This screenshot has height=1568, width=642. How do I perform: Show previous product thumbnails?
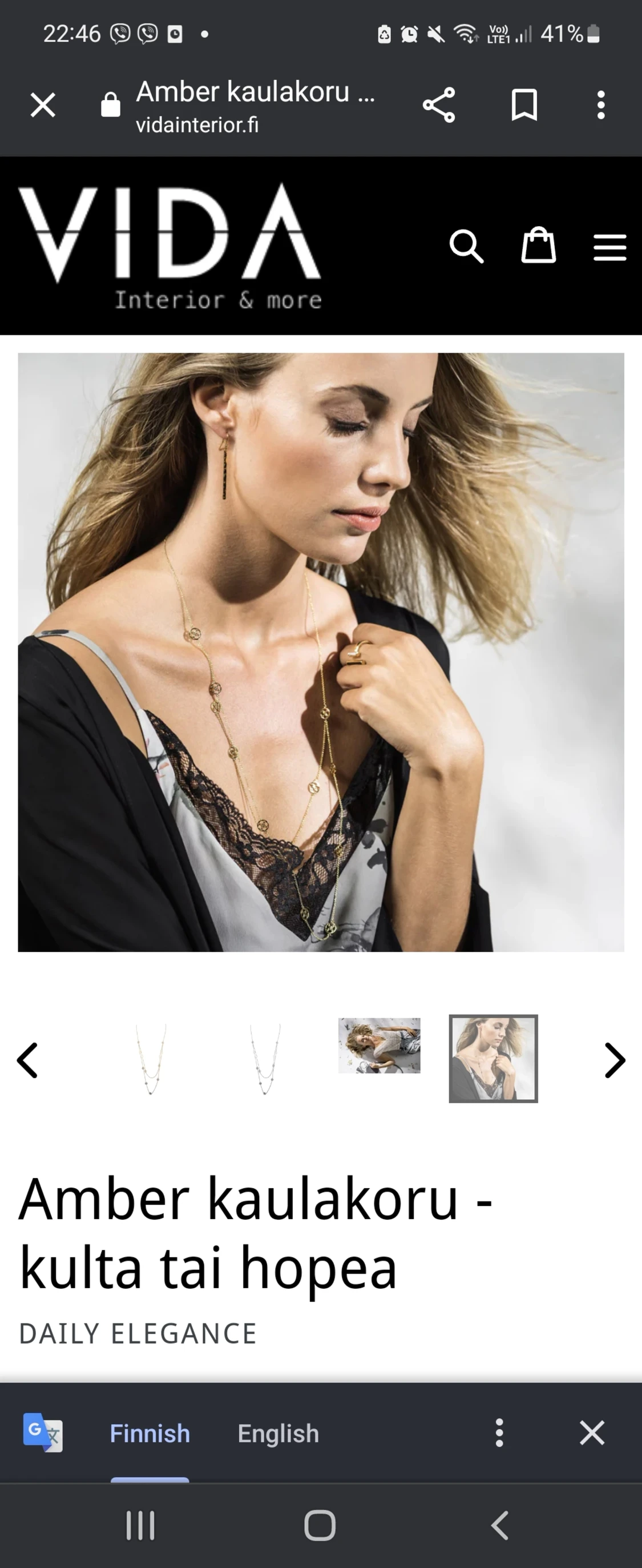(x=27, y=1060)
